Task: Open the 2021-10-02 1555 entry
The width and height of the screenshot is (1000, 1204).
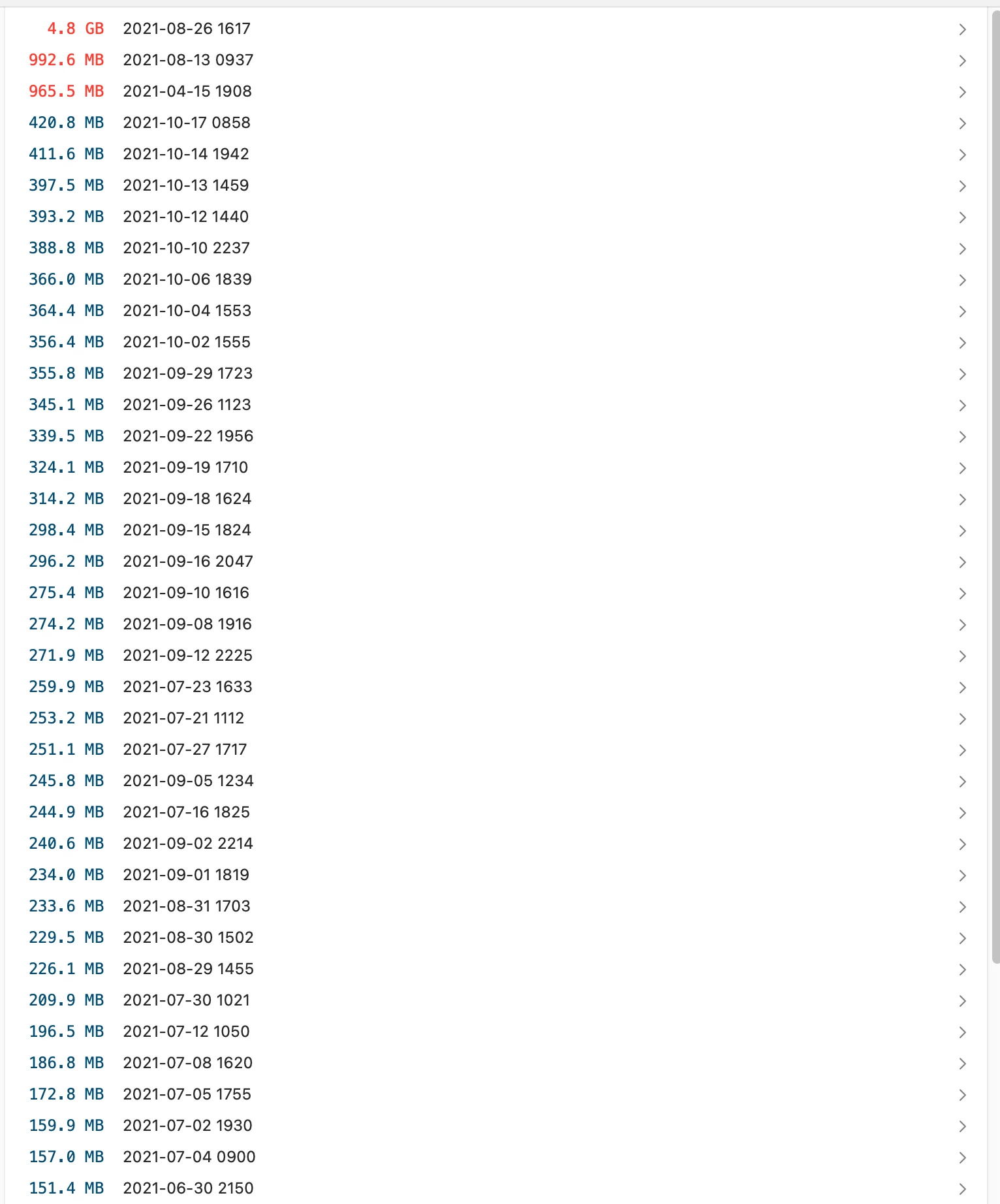Action: 187,342
